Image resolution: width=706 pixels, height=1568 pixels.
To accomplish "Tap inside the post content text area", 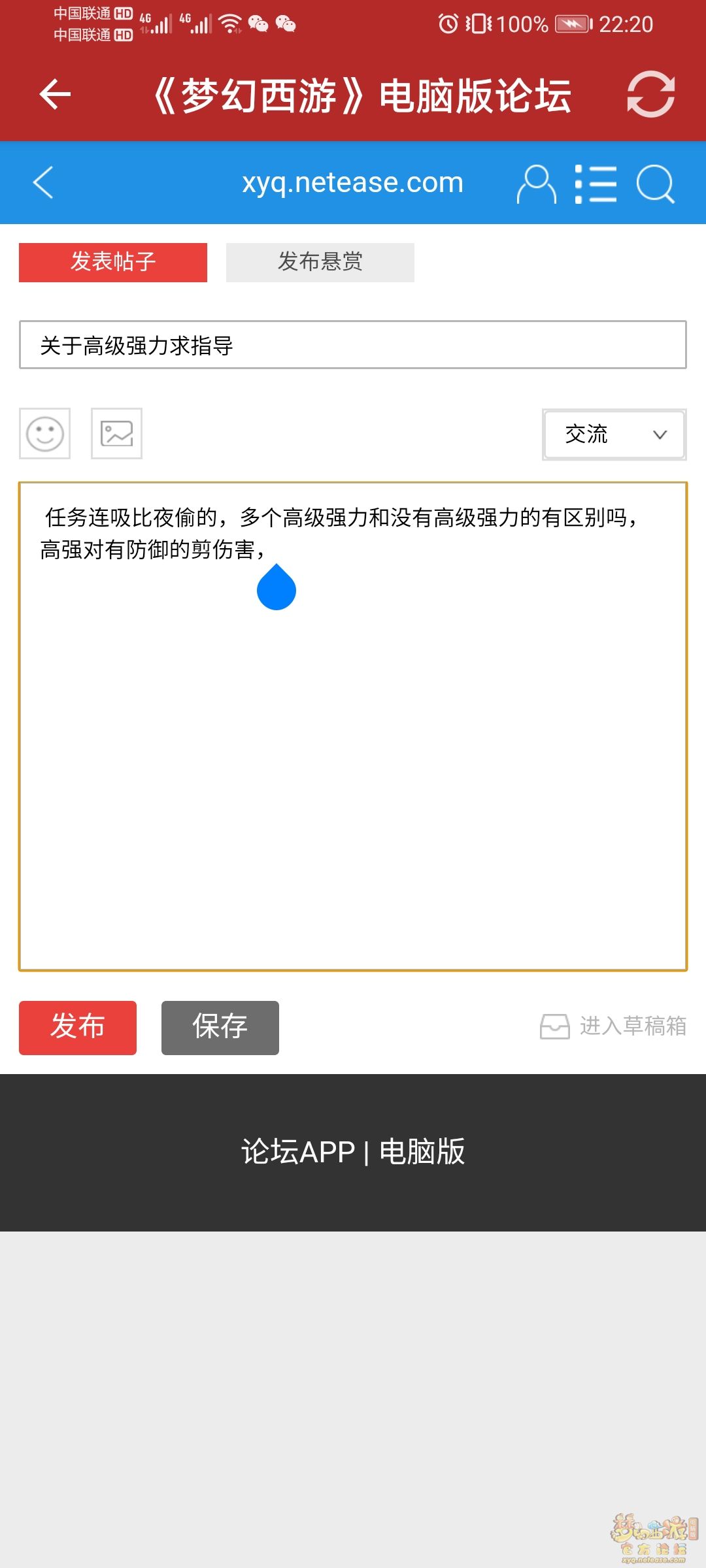I will [353, 727].
